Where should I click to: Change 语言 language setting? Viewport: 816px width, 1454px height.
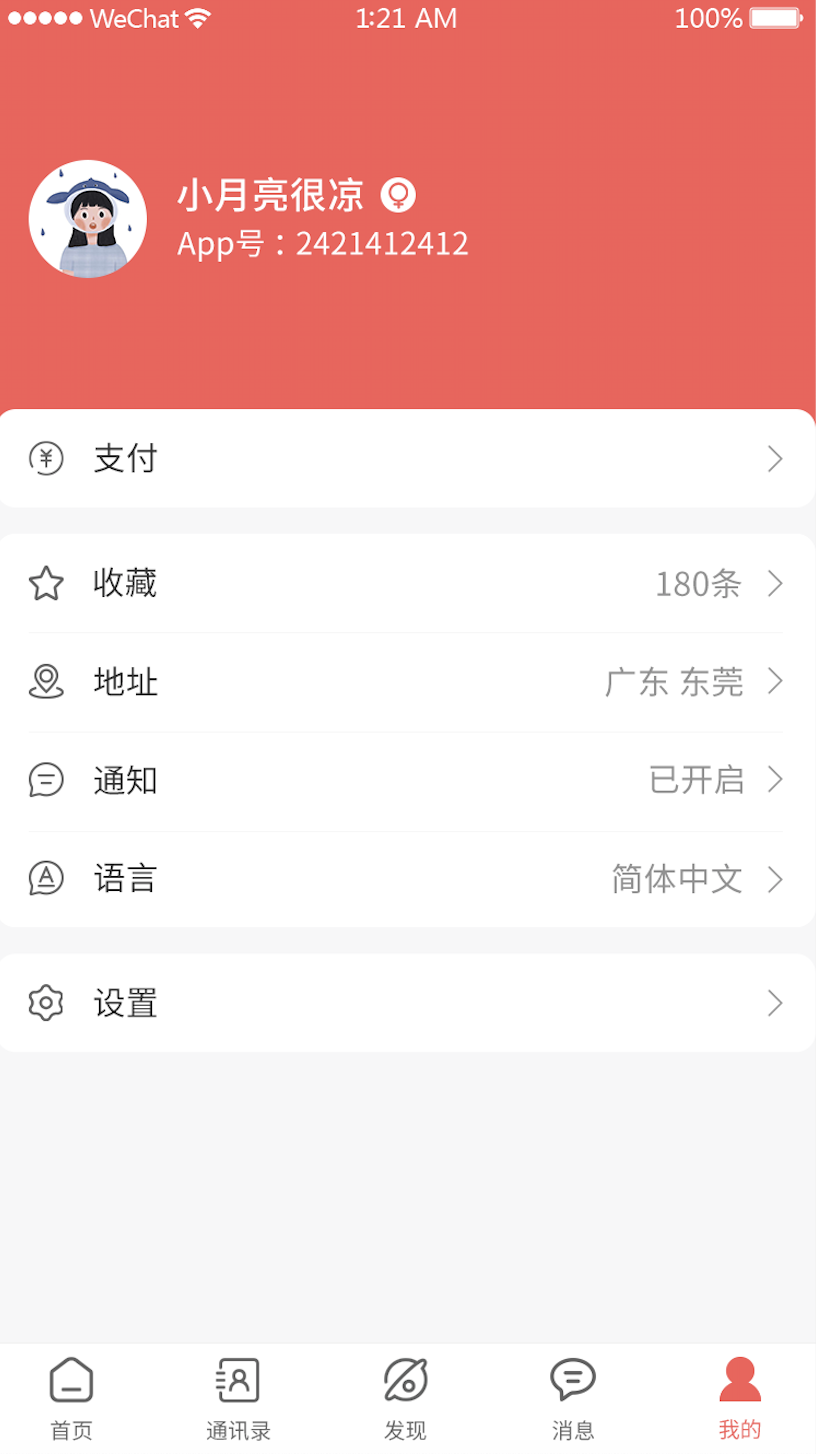click(408, 879)
